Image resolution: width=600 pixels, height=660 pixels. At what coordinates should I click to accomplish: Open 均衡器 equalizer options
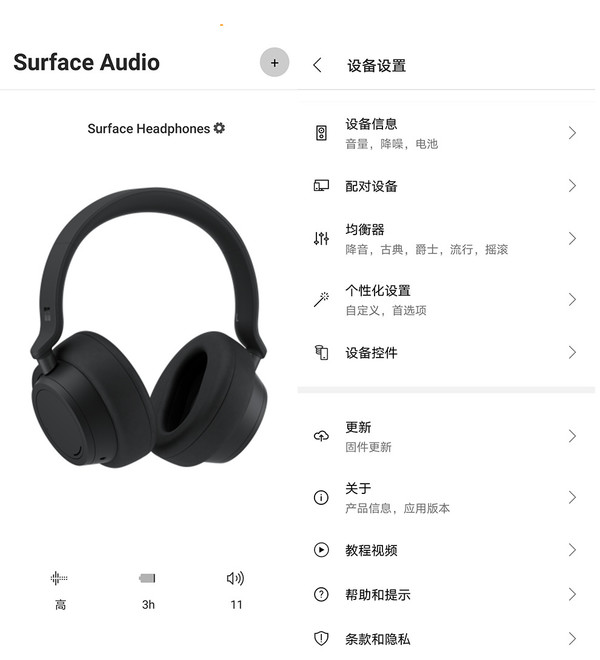(x=445, y=239)
